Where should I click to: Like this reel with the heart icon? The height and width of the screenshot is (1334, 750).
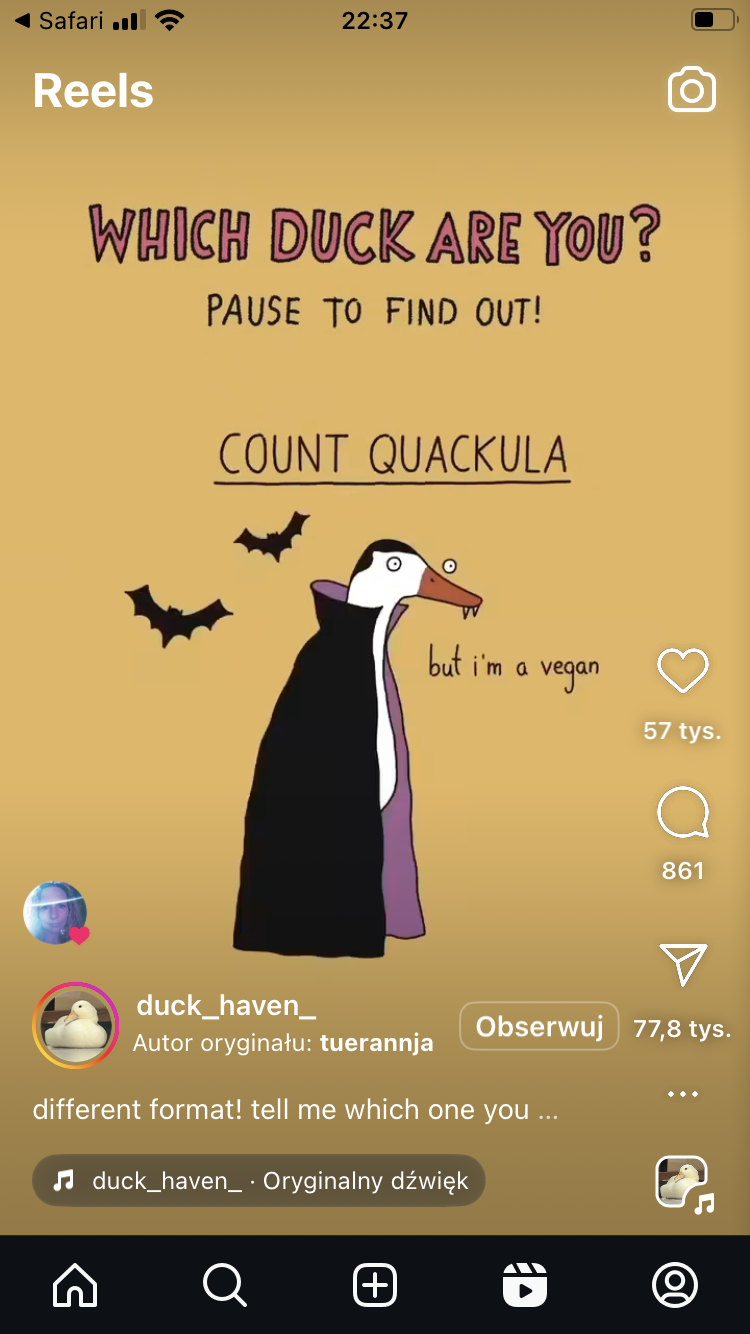683,671
